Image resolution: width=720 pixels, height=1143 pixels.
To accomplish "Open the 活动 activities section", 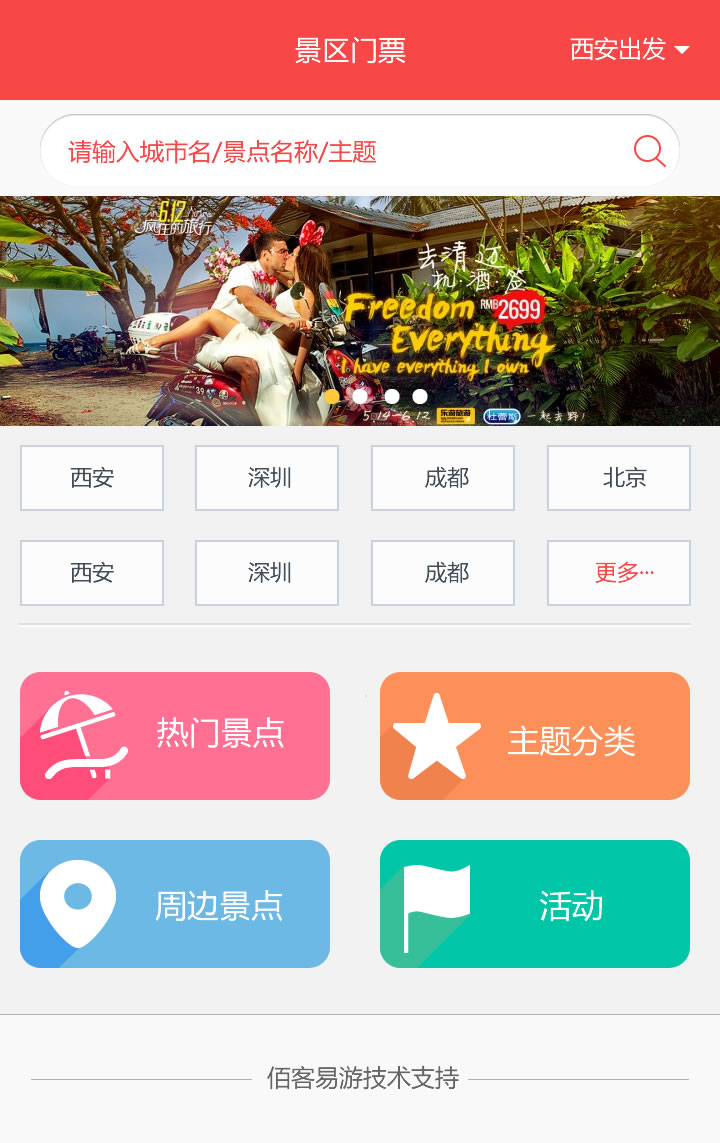I will [x=535, y=904].
